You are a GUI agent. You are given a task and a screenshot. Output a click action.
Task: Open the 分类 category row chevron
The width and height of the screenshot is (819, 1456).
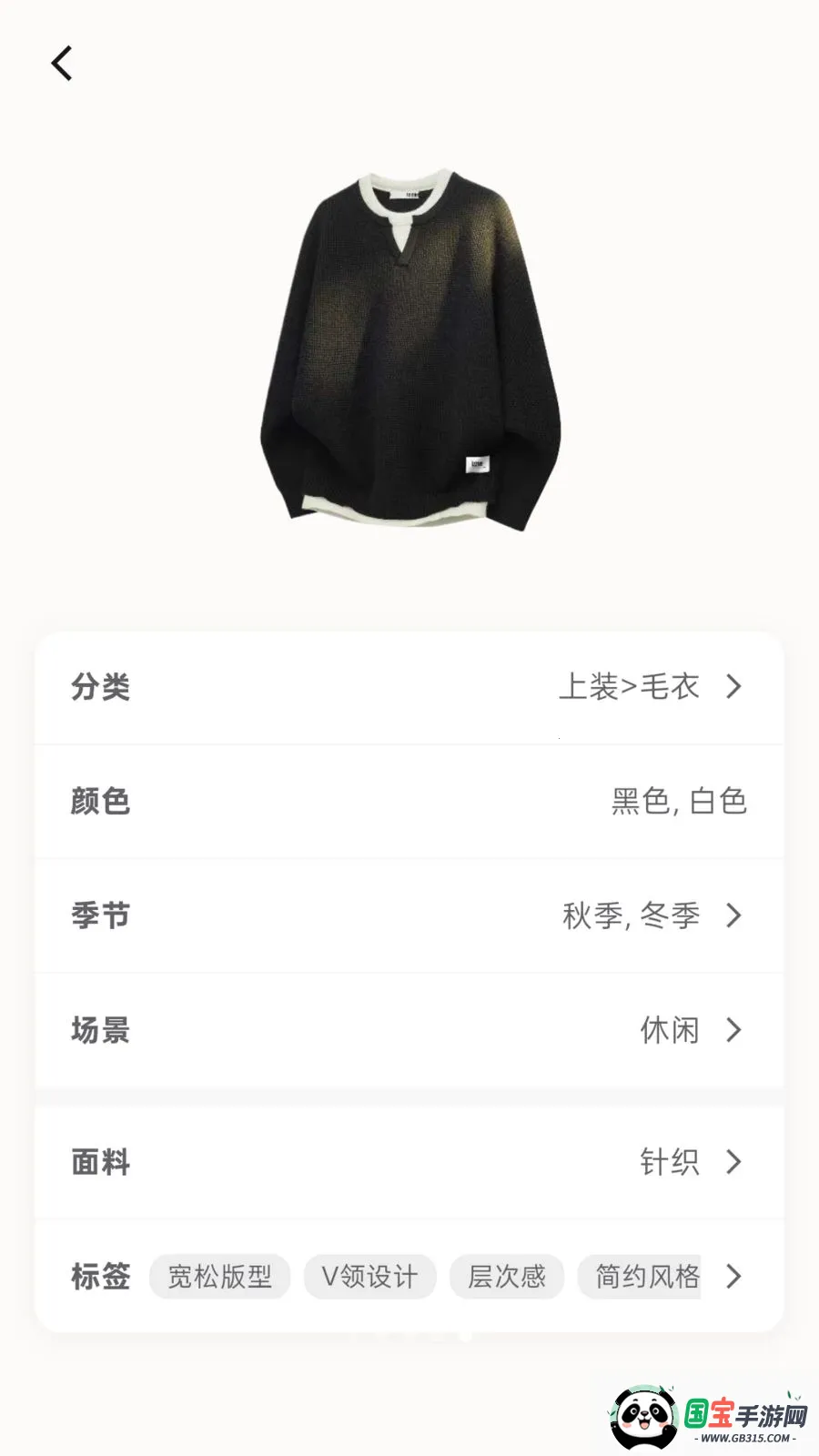click(x=733, y=687)
